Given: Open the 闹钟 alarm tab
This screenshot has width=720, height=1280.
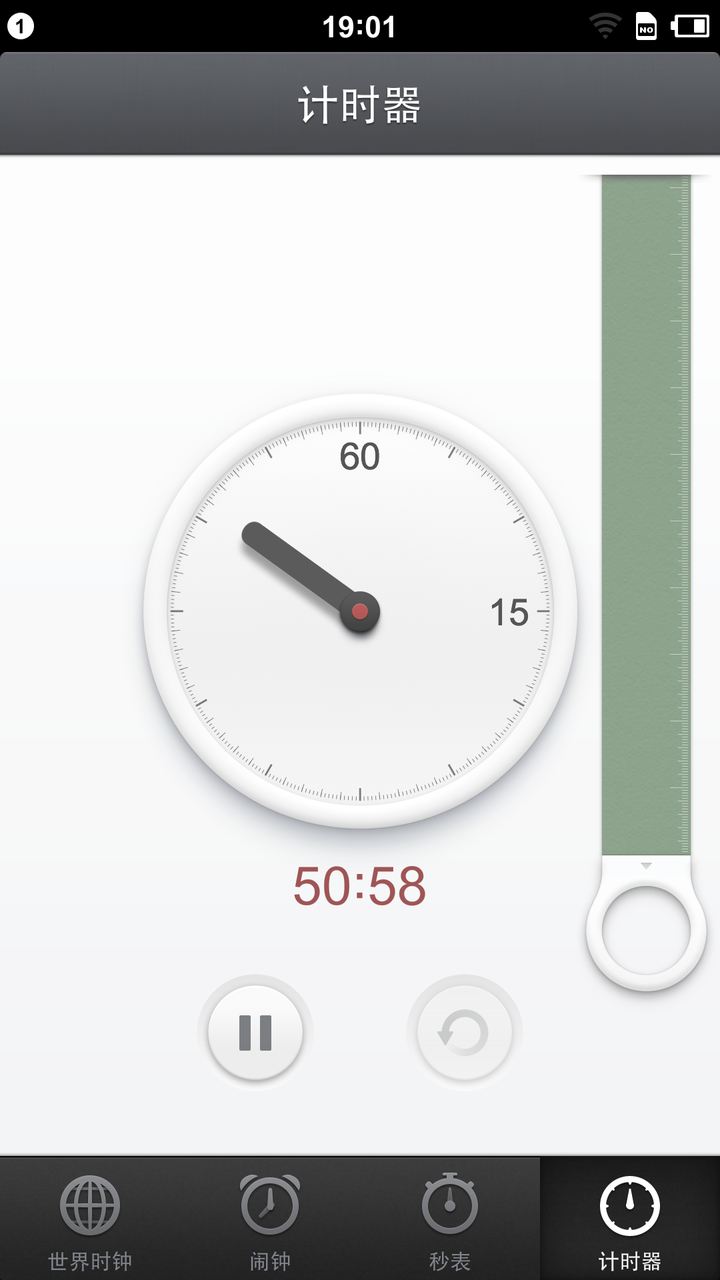Looking at the screenshot, I should click(x=270, y=1220).
